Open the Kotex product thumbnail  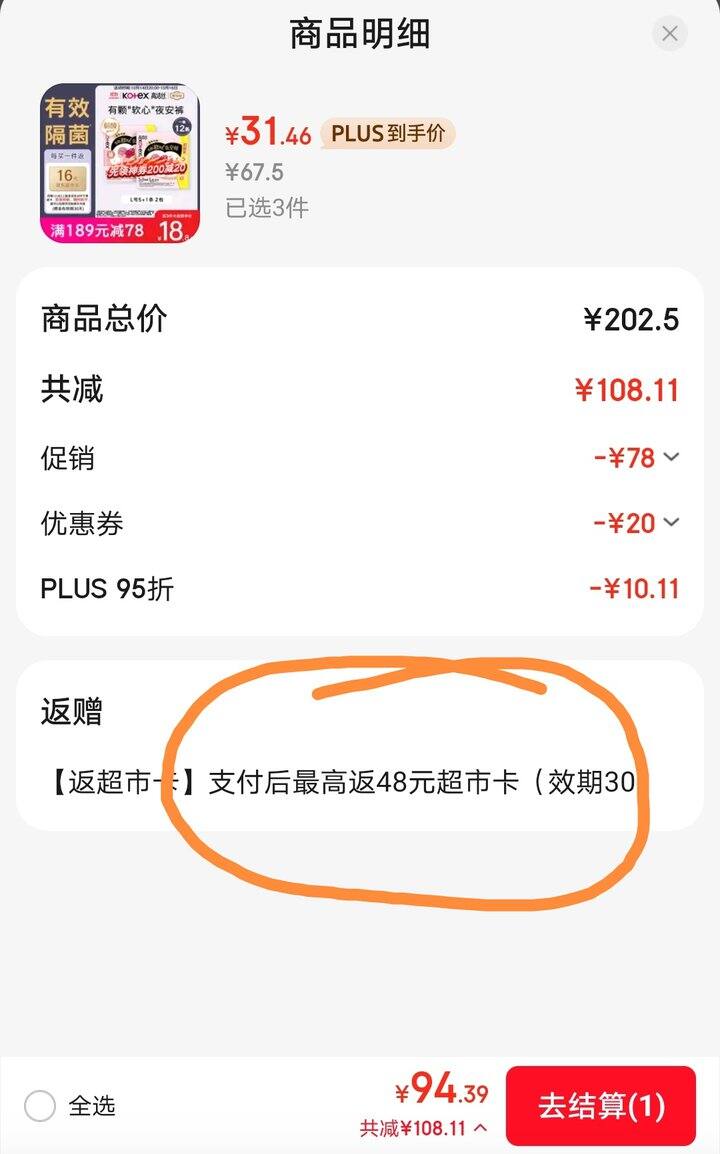point(120,163)
